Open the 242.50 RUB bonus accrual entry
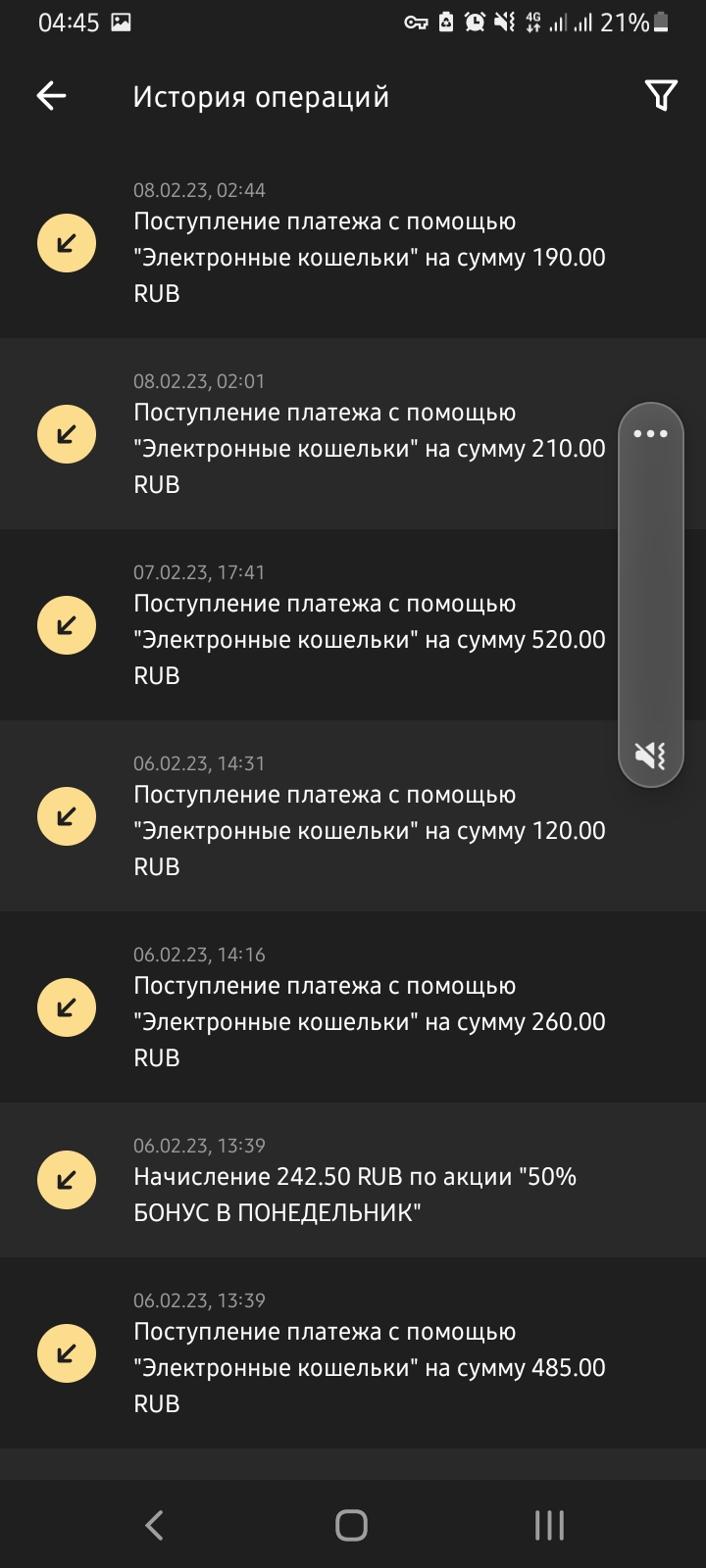706x1568 pixels. [x=353, y=1180]
